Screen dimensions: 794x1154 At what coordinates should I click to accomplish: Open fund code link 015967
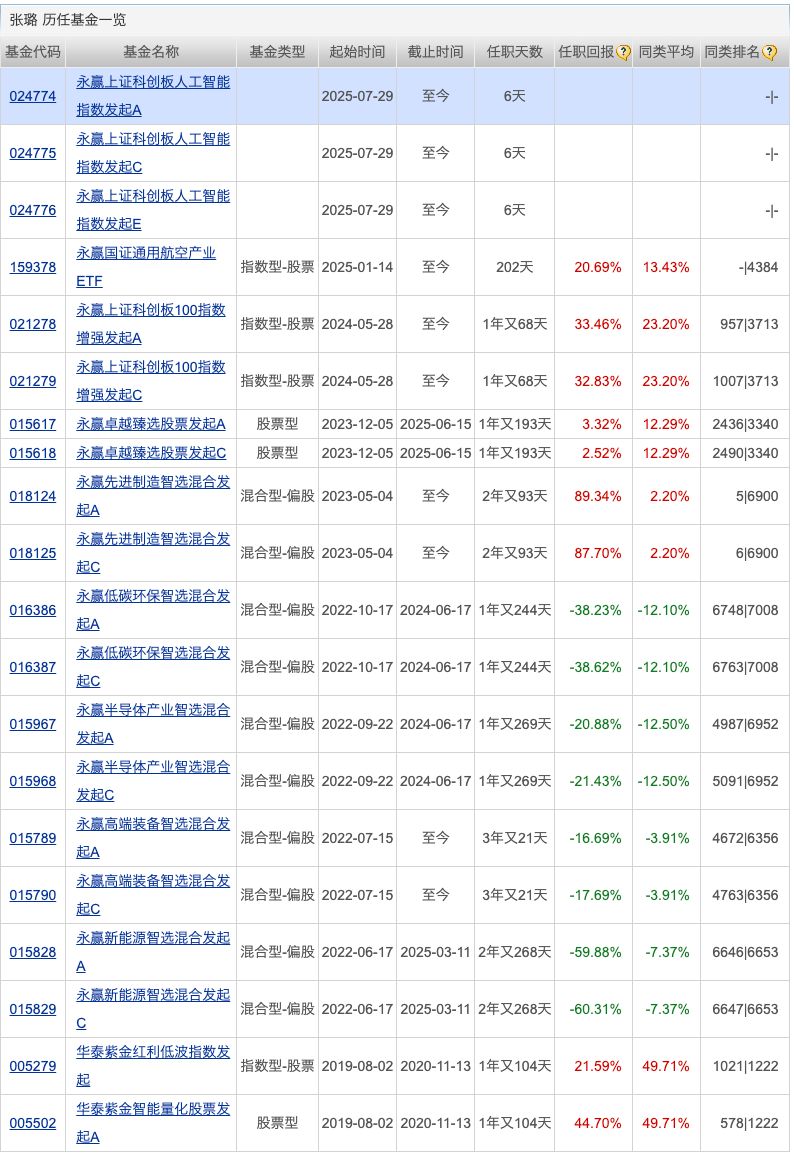[32, 723]
